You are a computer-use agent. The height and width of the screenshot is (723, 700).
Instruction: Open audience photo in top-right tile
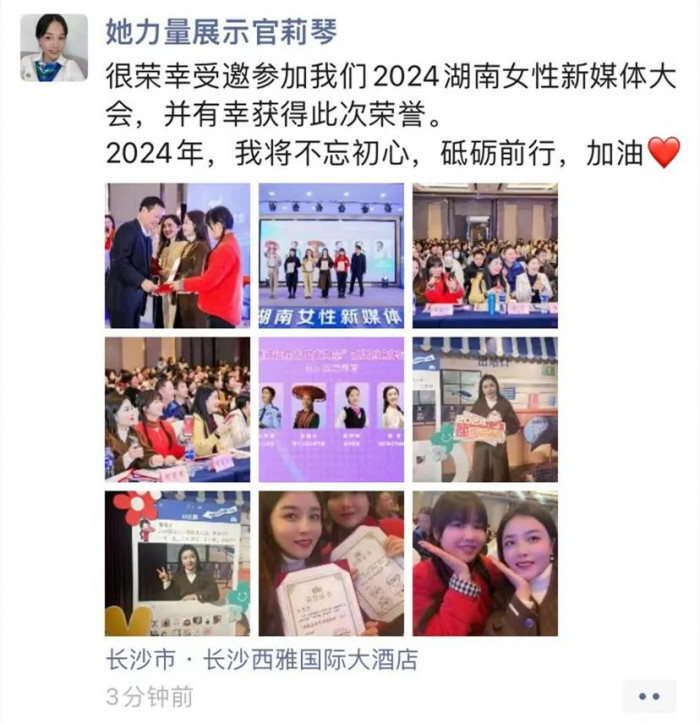coord(485,255)
